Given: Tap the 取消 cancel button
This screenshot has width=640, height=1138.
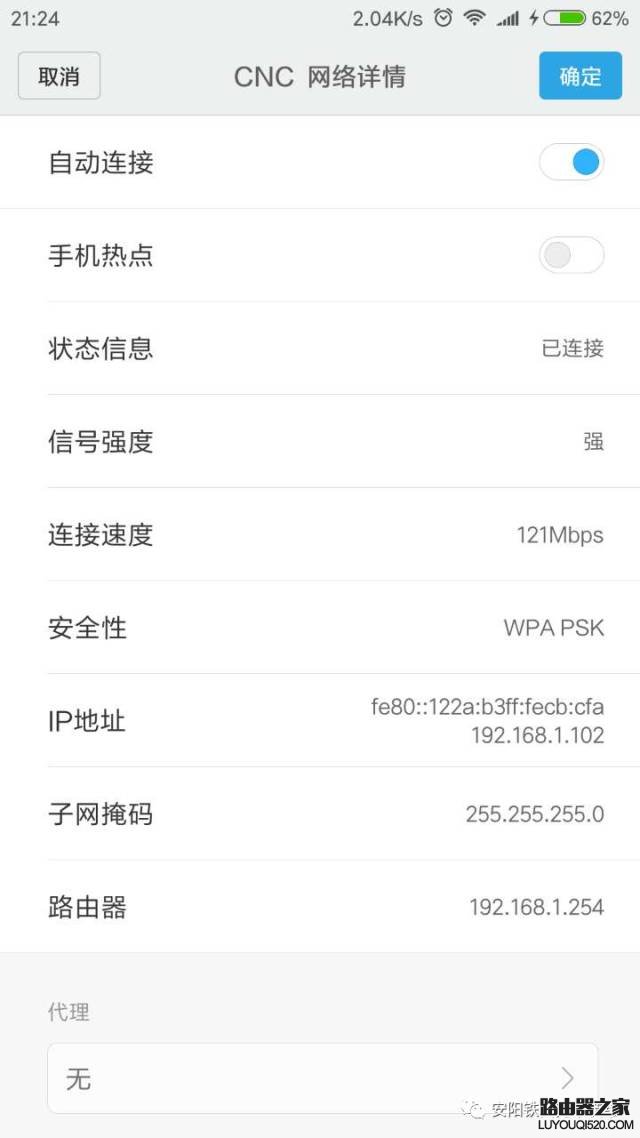Looking at the screenshot, I should 59,76.
